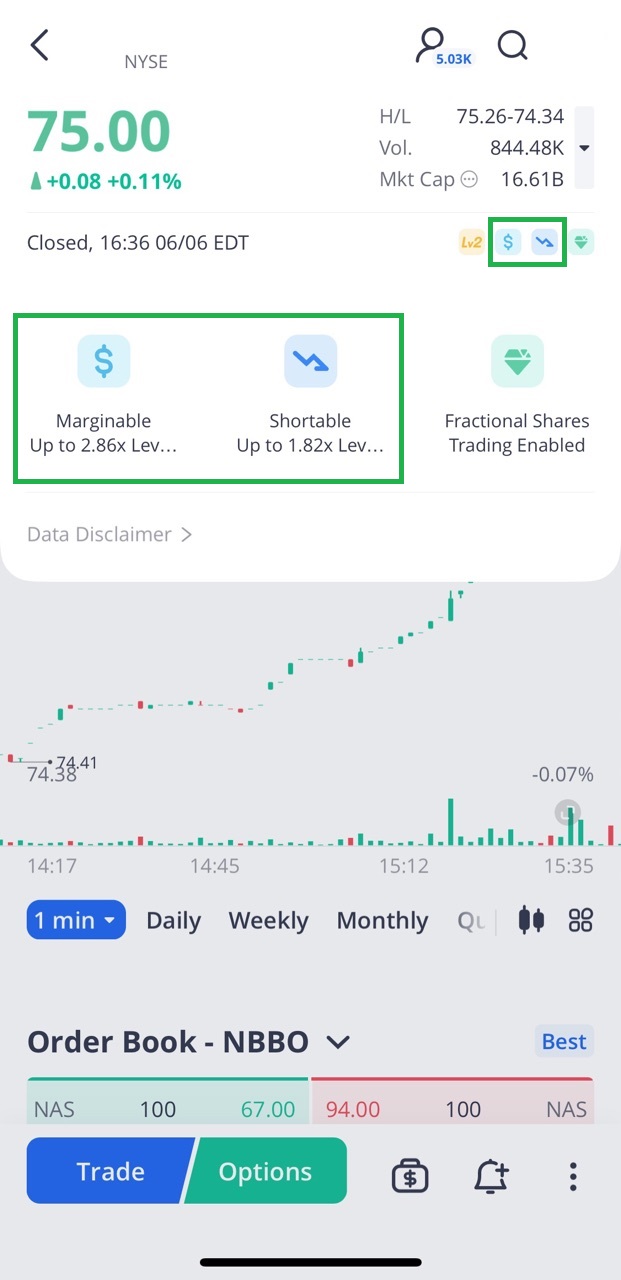Open the Data Disclaimer link

tap(109, 534)
